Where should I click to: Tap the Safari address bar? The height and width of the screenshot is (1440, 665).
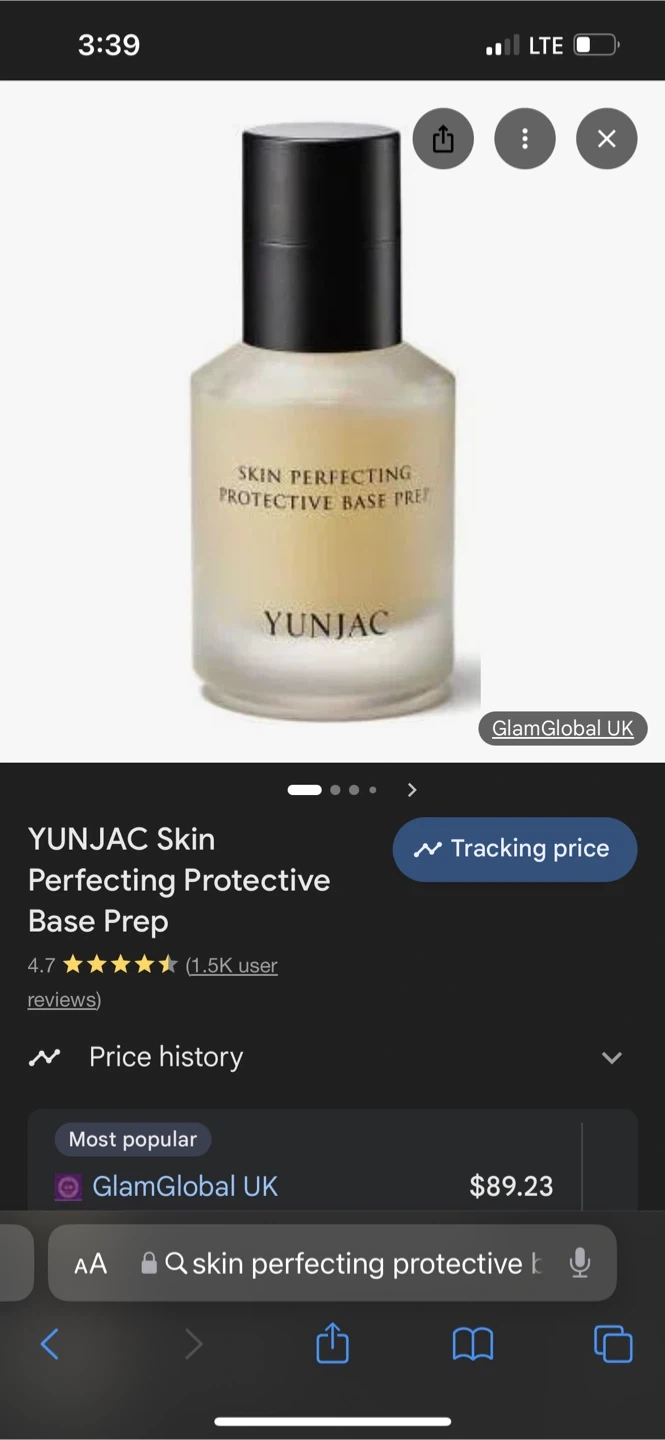355,1264
